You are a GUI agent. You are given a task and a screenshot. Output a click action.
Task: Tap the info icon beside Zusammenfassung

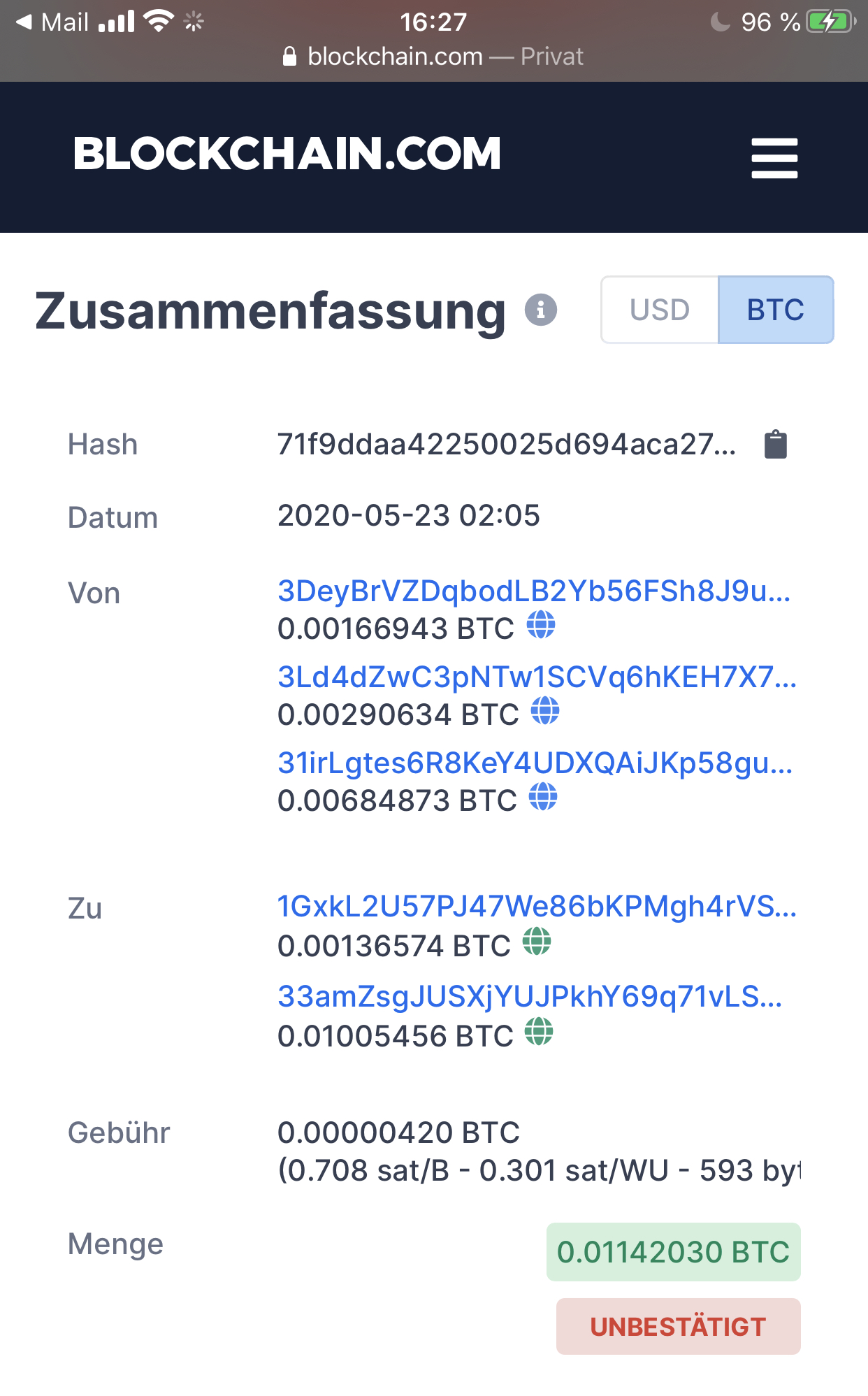tap(541, 310)
